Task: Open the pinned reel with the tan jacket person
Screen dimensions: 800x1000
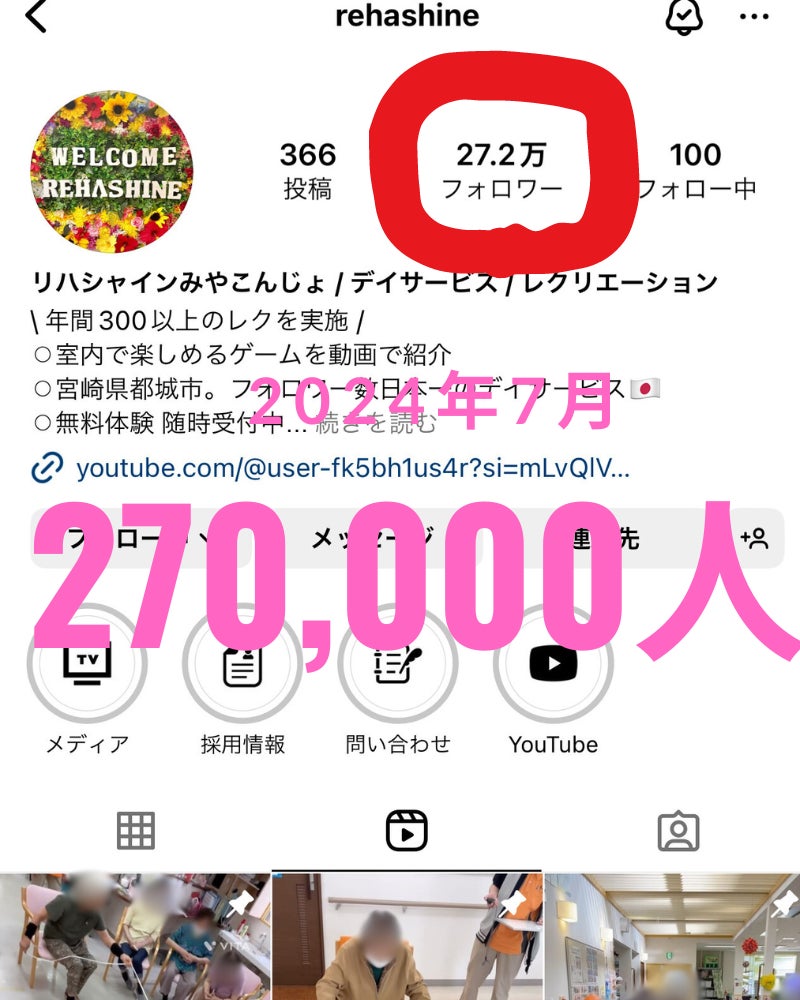Action: (x=406, y=938)
